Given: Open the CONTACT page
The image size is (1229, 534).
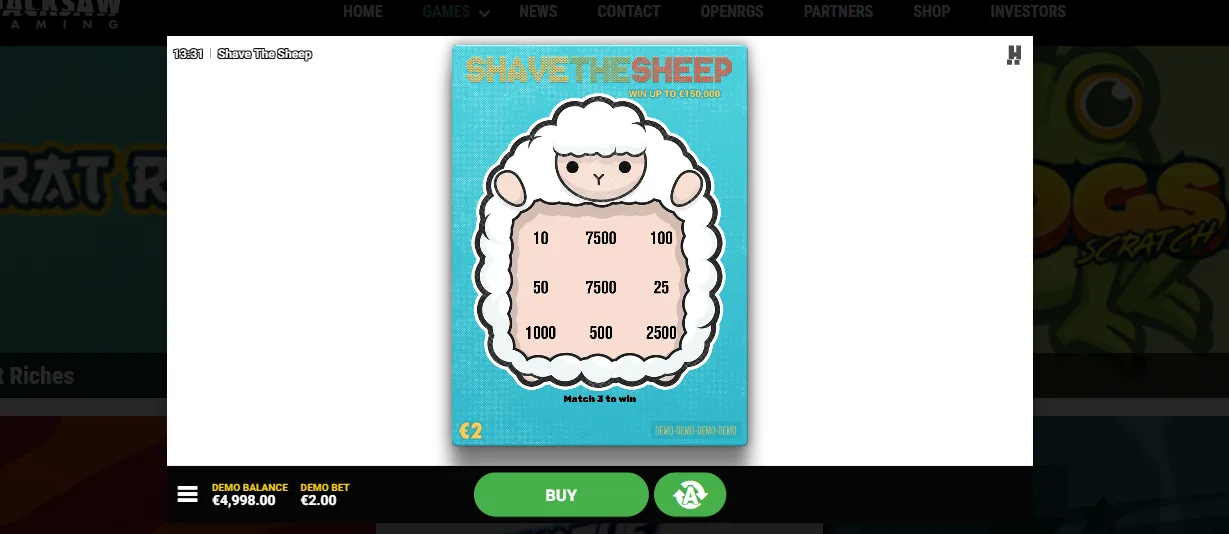Looking at the screenshot, I should point(629,12).
